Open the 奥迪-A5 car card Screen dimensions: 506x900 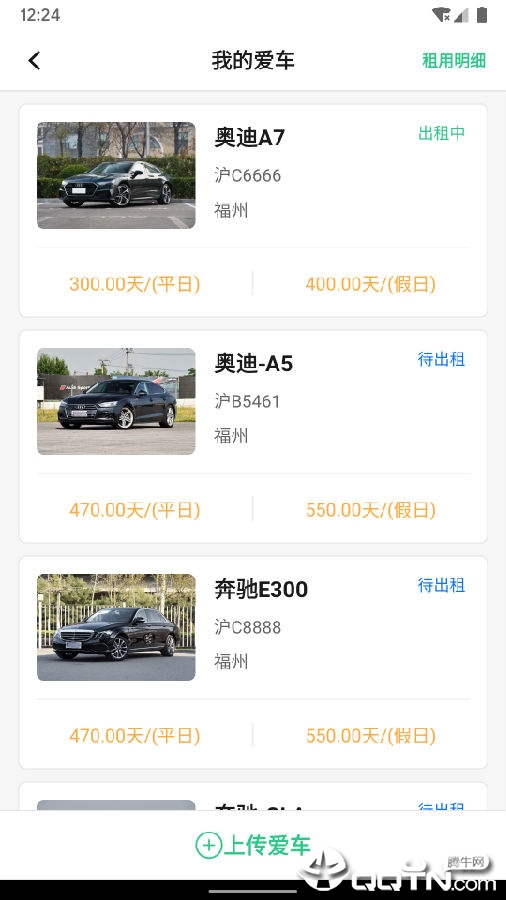[253, 436]
